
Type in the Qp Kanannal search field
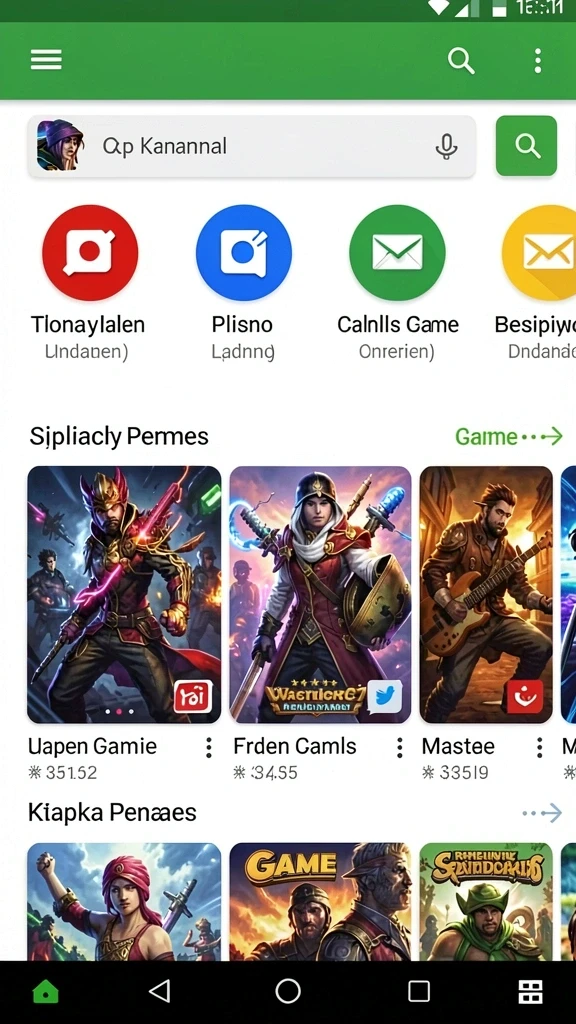click(x=251, y=146)
